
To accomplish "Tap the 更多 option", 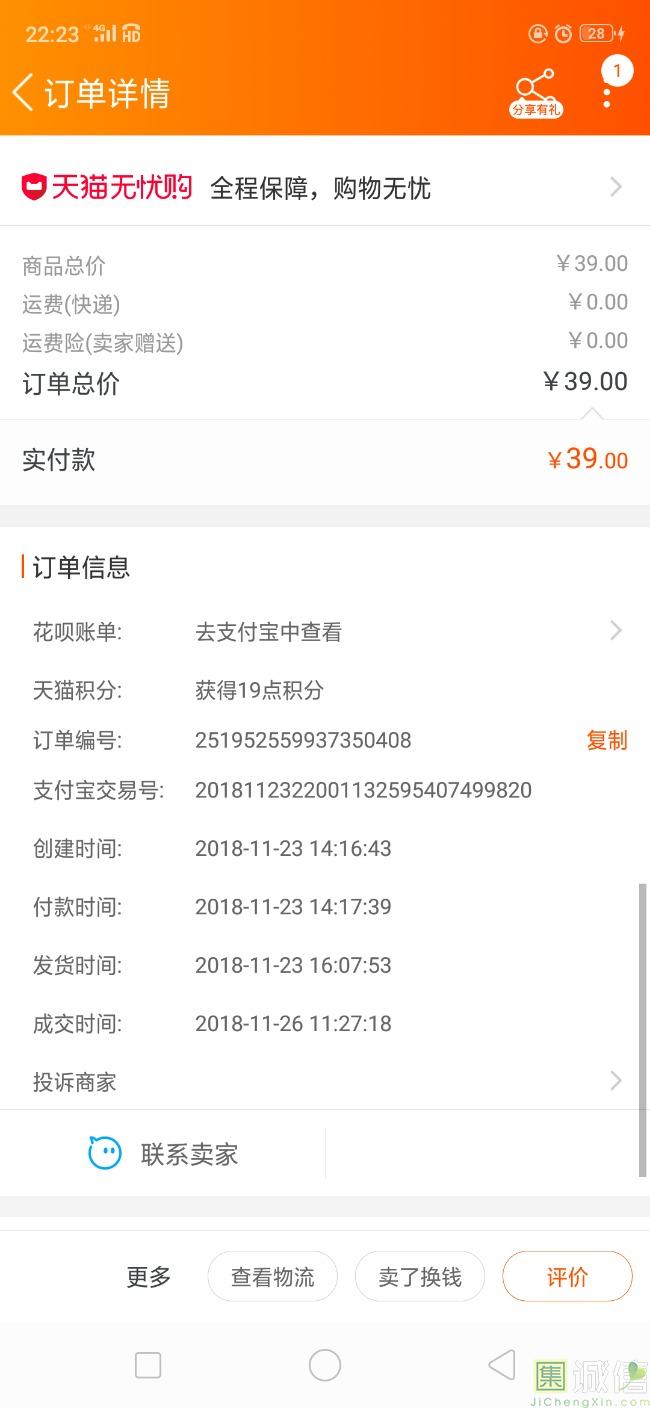I will click(149, 1277).
